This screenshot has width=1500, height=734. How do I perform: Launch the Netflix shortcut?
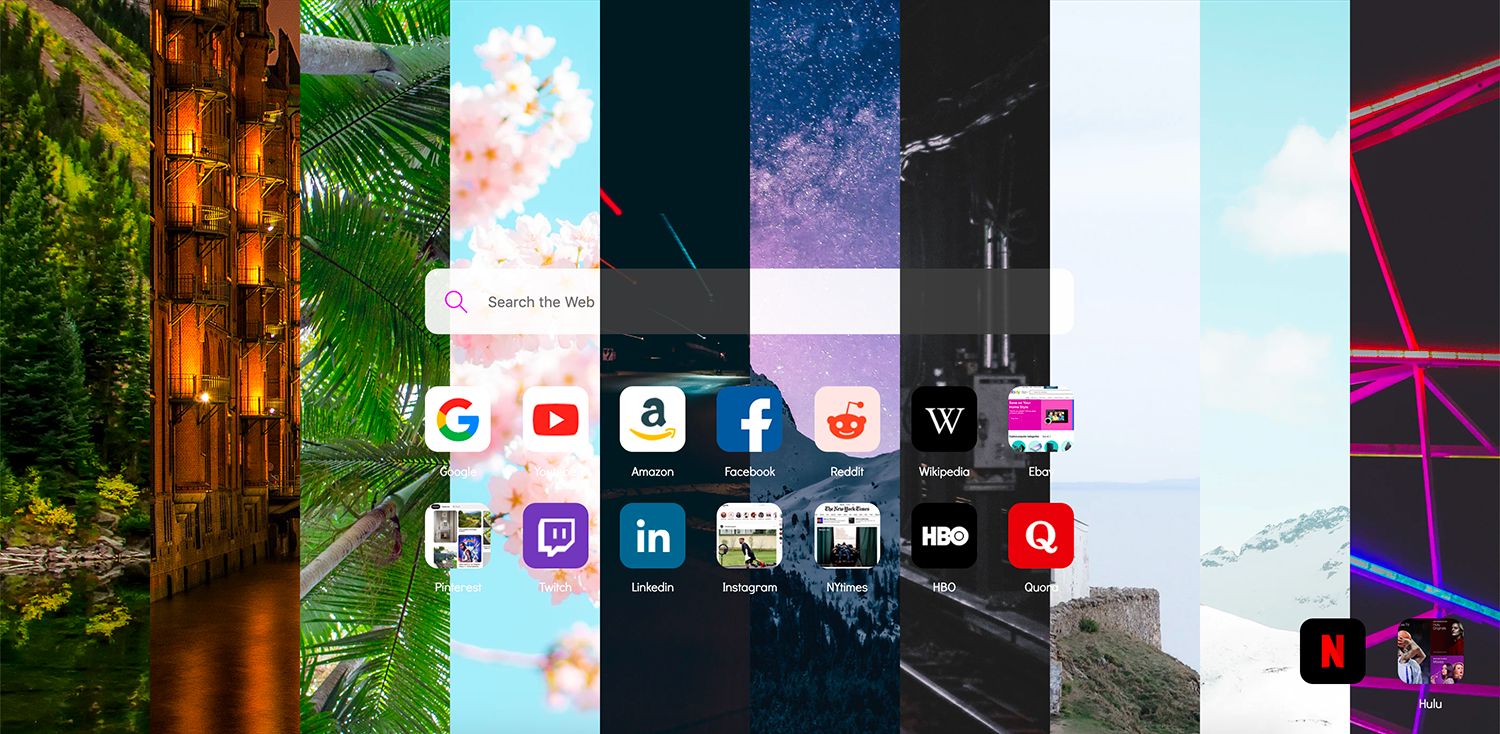pyautogui.click(x=1333, y=651)
